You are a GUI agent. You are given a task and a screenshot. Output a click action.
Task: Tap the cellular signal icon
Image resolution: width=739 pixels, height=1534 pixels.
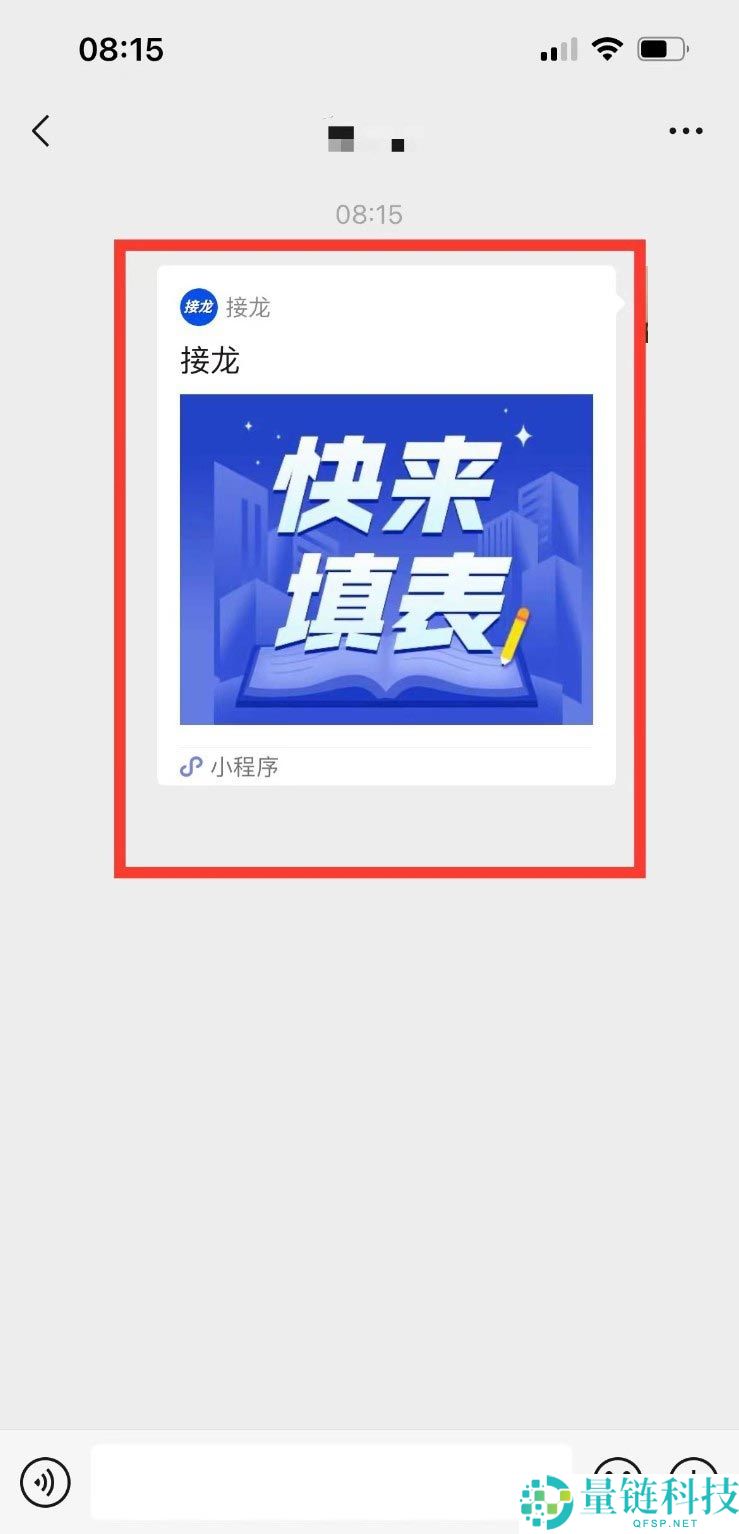[x=556, y=49]
